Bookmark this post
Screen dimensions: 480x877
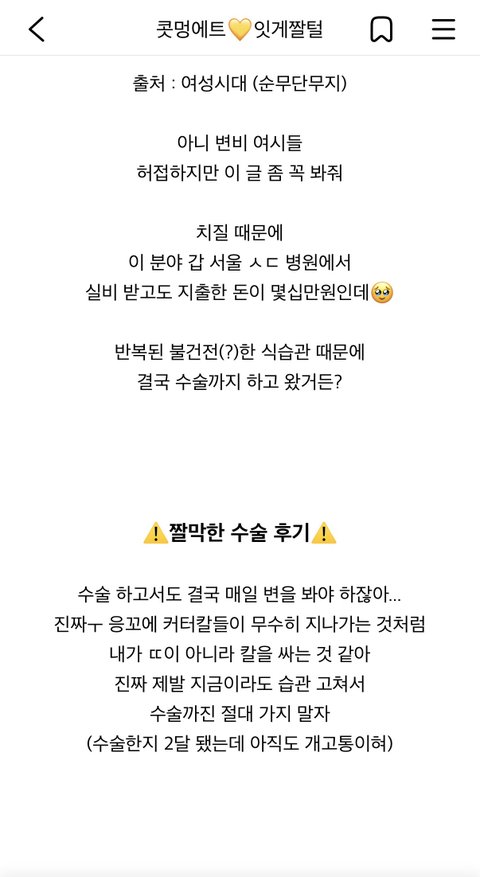(382, 29)
